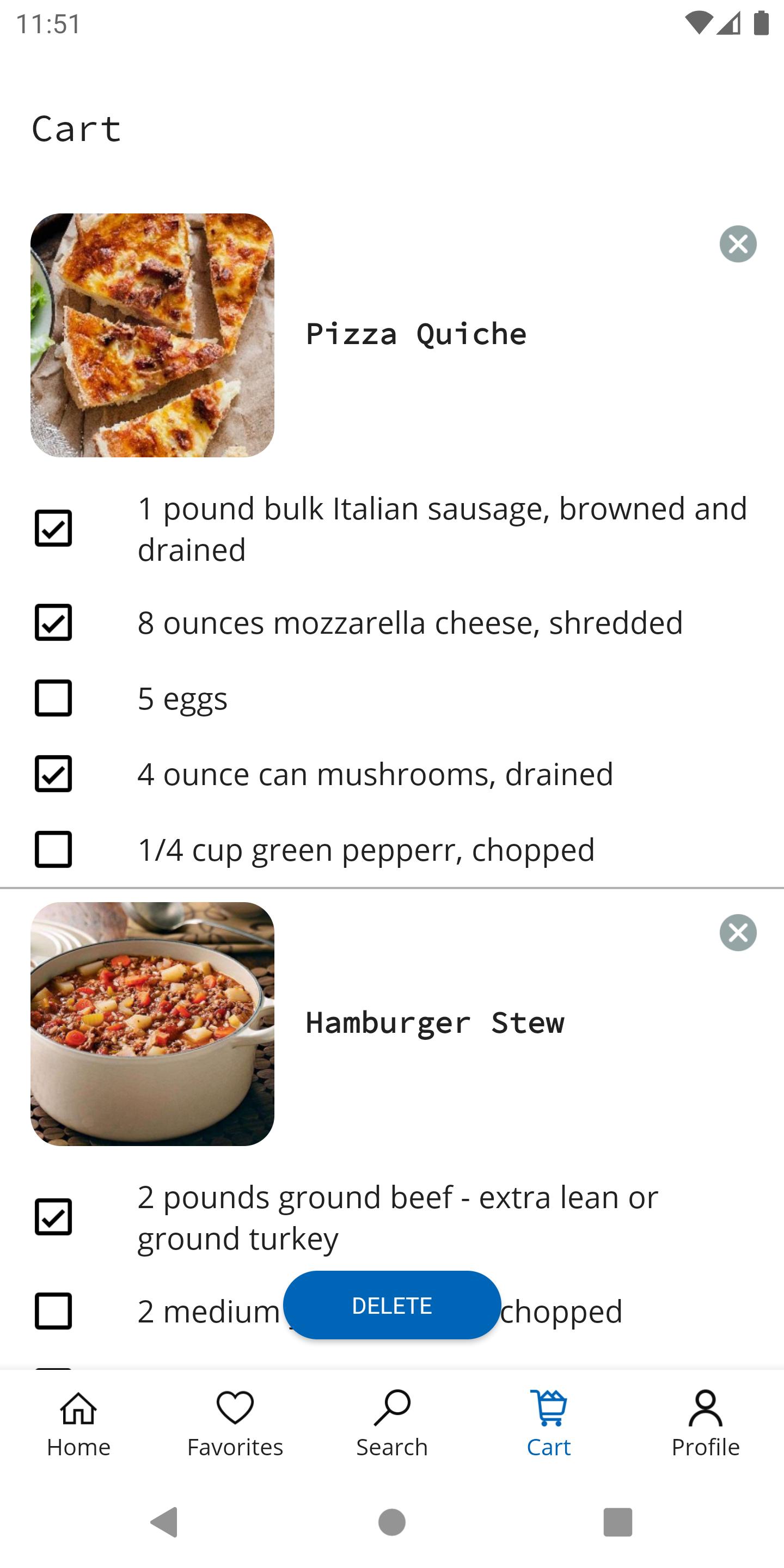This screenshot has height=1568, width=784.
Task: Open the recent apps view
Action: click(x=618, y=1522)
